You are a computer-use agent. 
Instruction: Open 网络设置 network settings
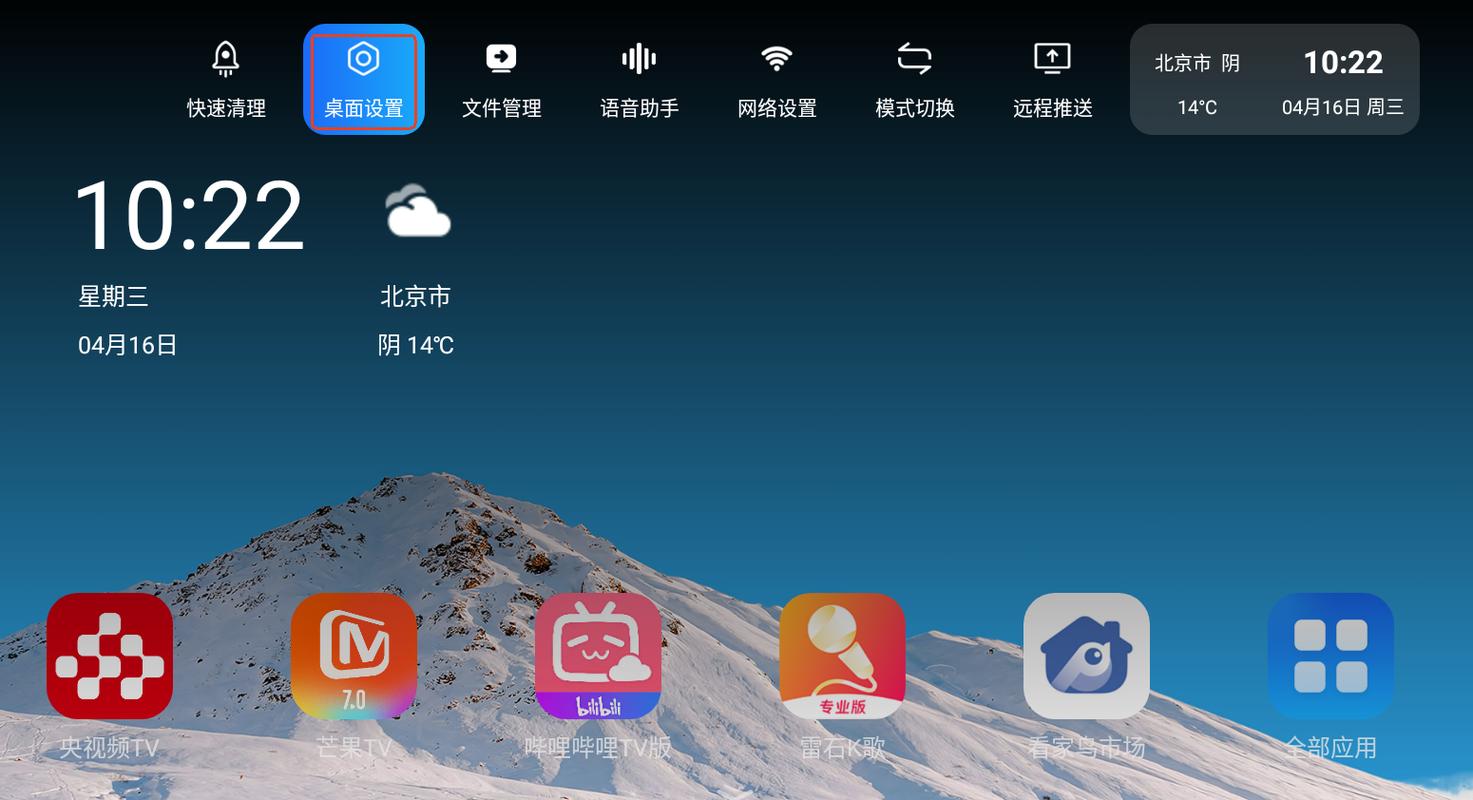pos(777,80)
